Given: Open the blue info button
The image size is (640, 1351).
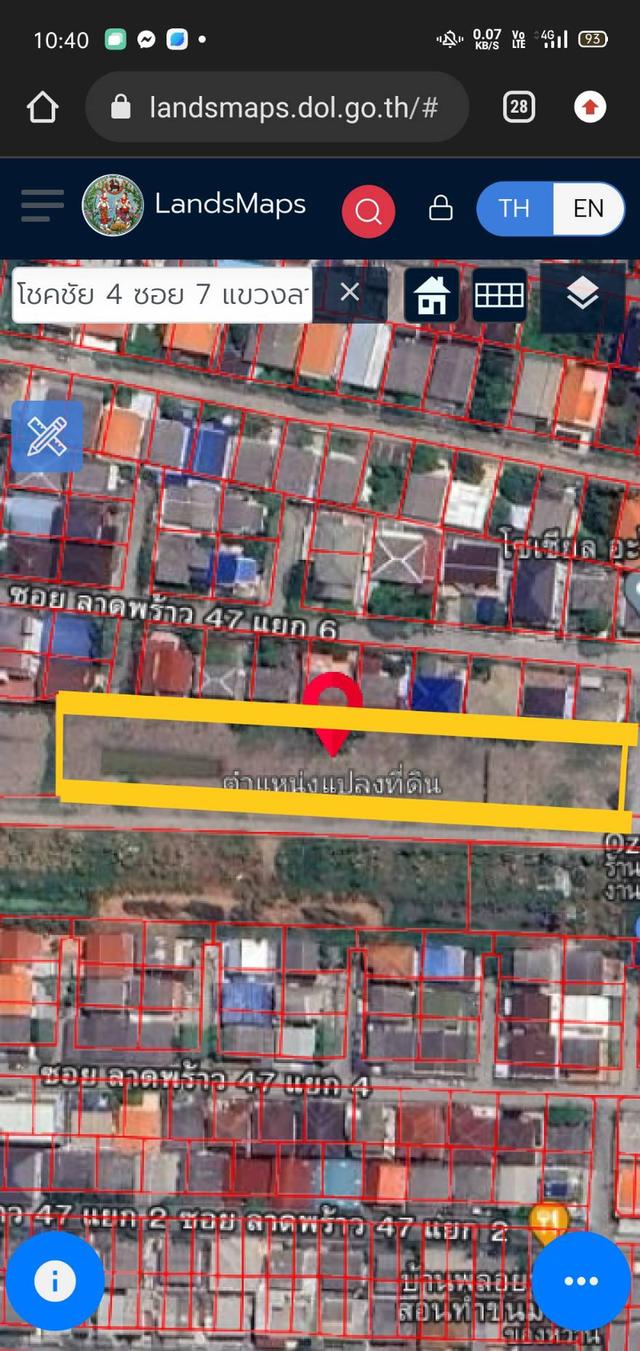Looking at the screenshot, I should [55, 1281].
